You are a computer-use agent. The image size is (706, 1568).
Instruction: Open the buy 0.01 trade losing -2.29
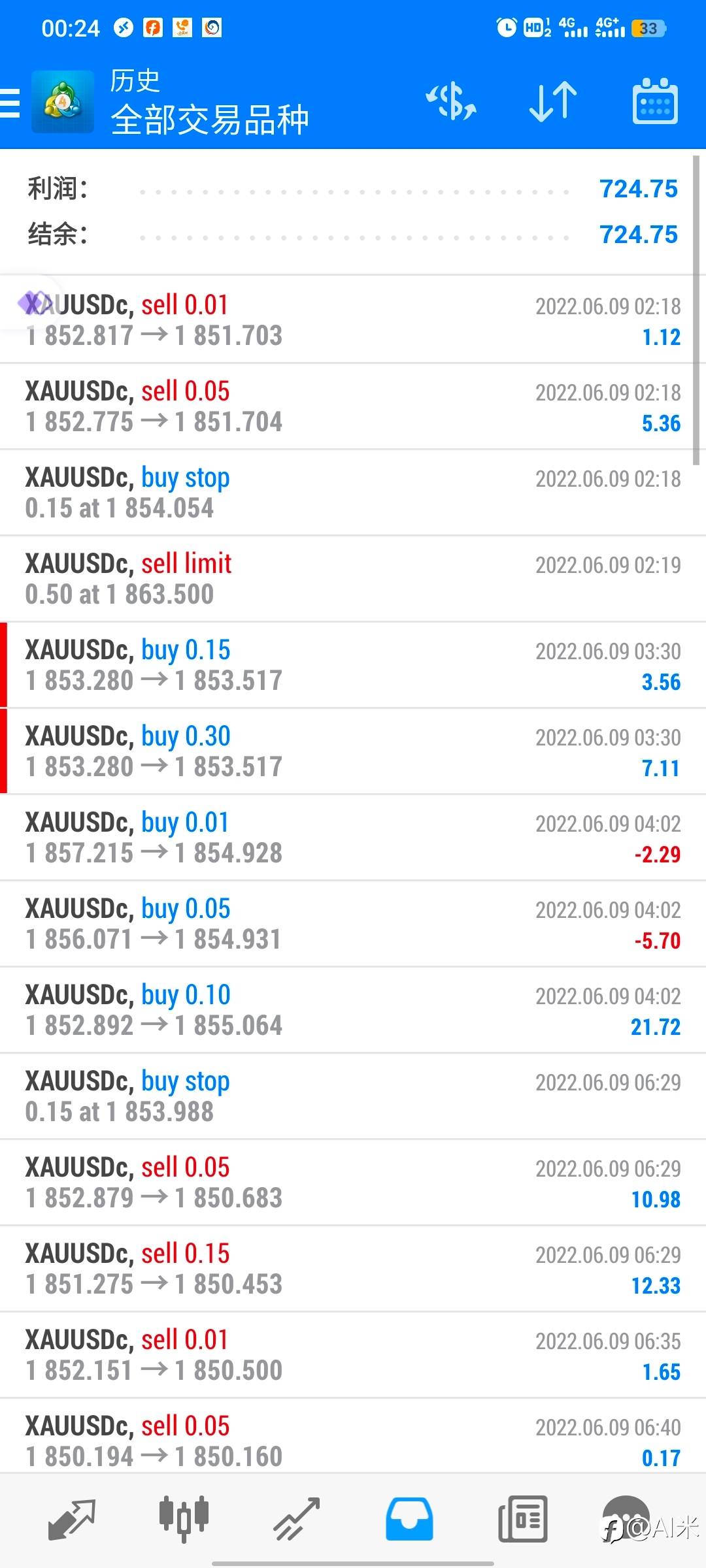click(x=353, y=838)
